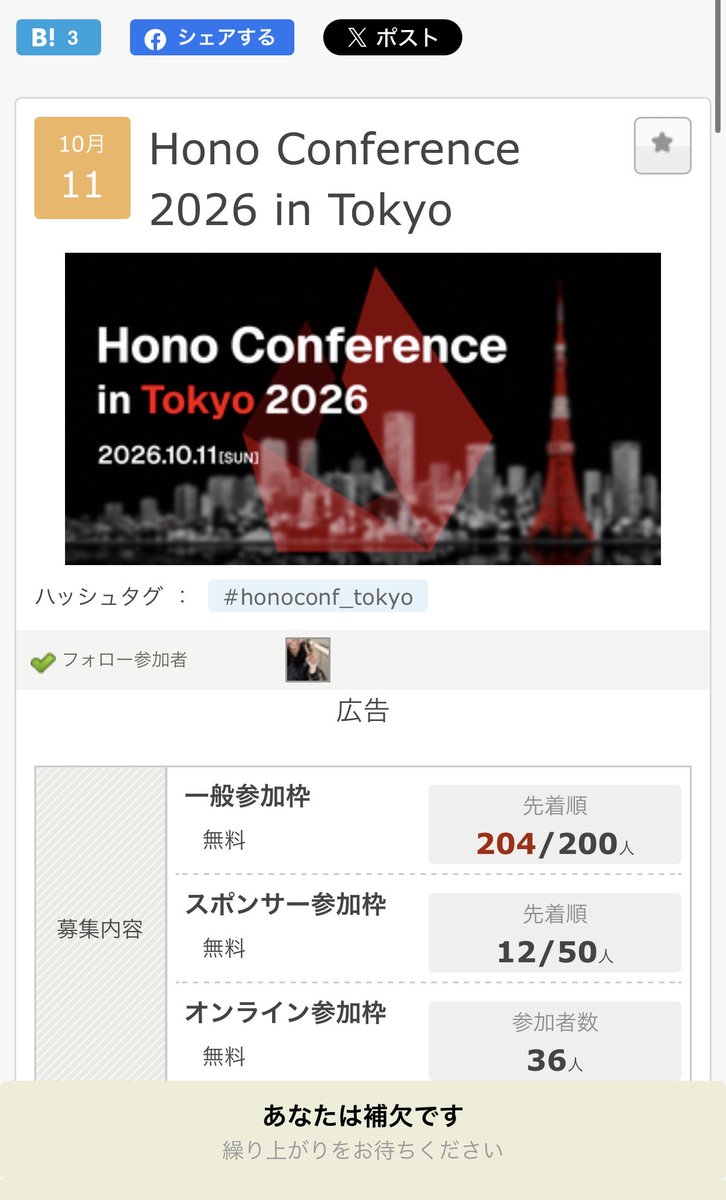
Task: Share the event on Facebook
Action: [212, 38]
